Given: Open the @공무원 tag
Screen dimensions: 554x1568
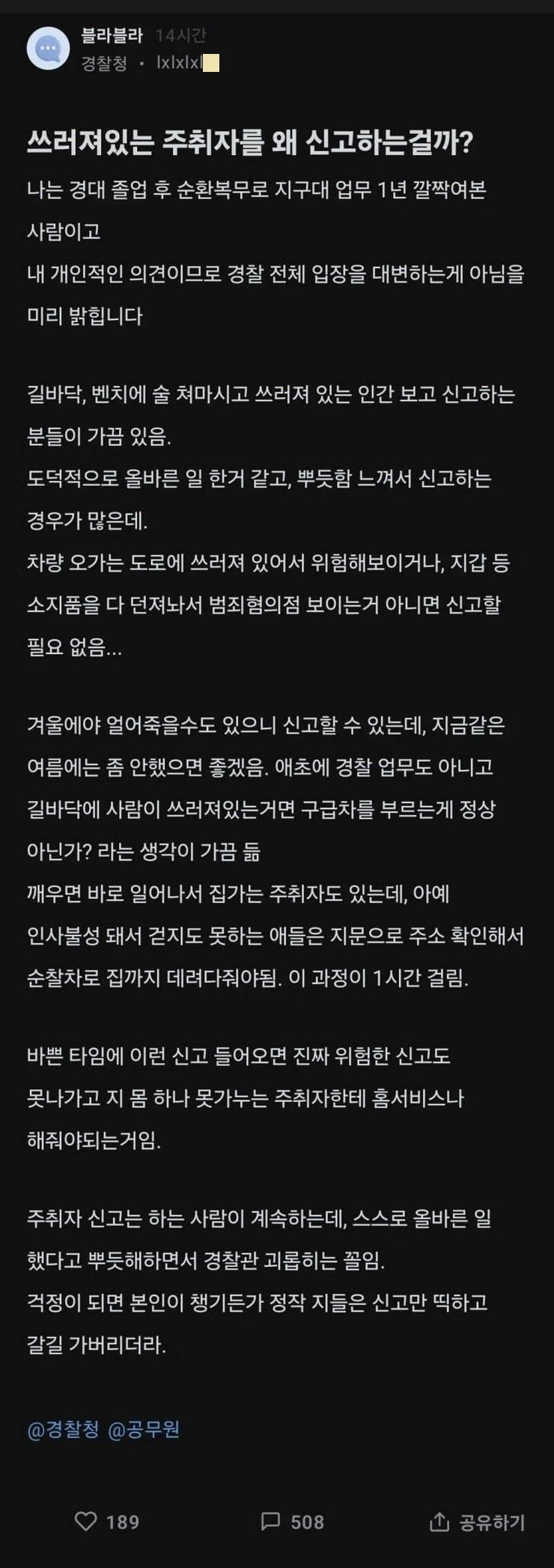Looking at the screenshot, I should point(144,1429).
